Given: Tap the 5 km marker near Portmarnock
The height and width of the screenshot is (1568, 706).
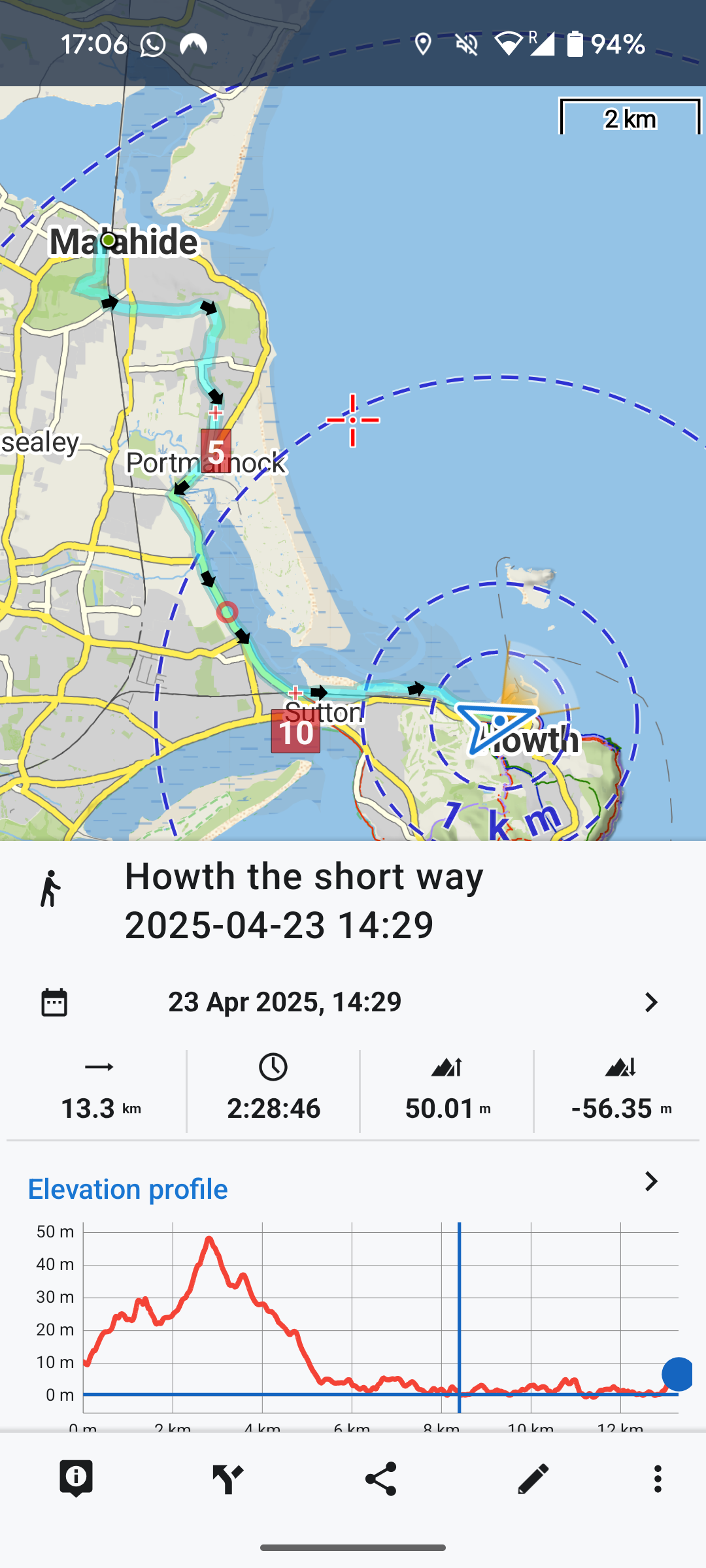Looking at the screenshot, I should [216, 451].
